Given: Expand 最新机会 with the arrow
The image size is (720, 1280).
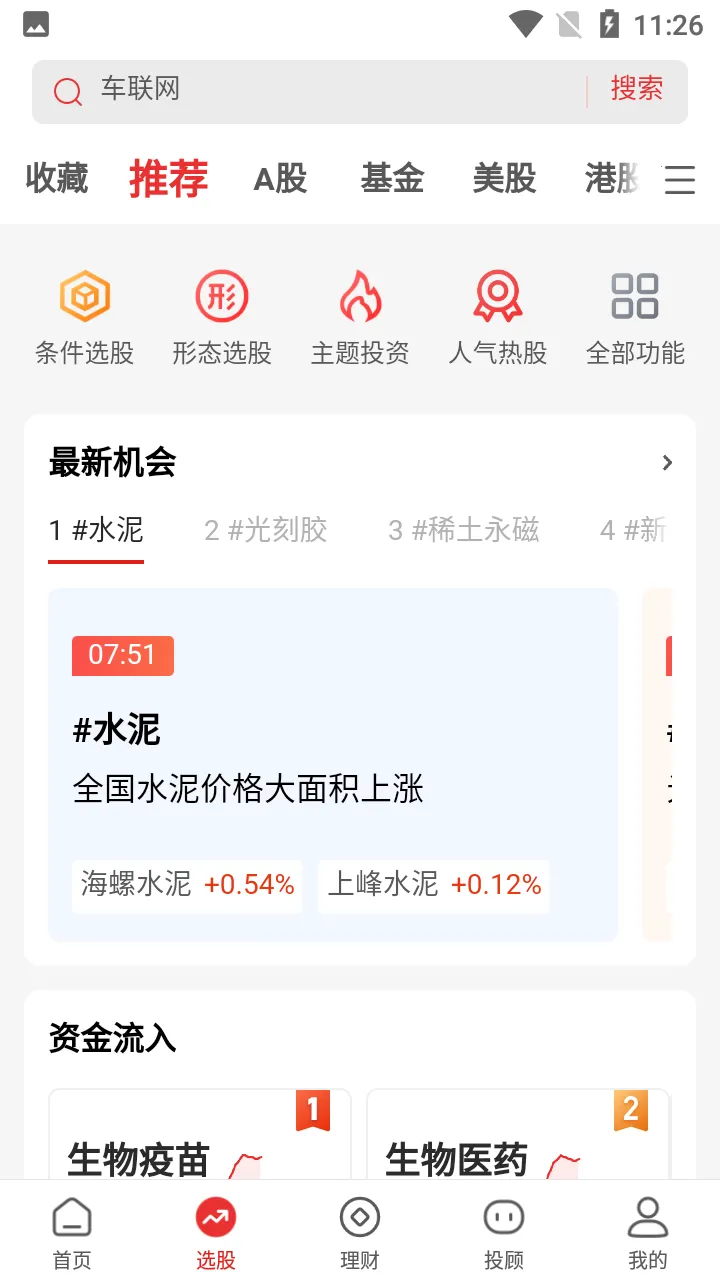Looking at the screenshot, I should coord(667,463).
